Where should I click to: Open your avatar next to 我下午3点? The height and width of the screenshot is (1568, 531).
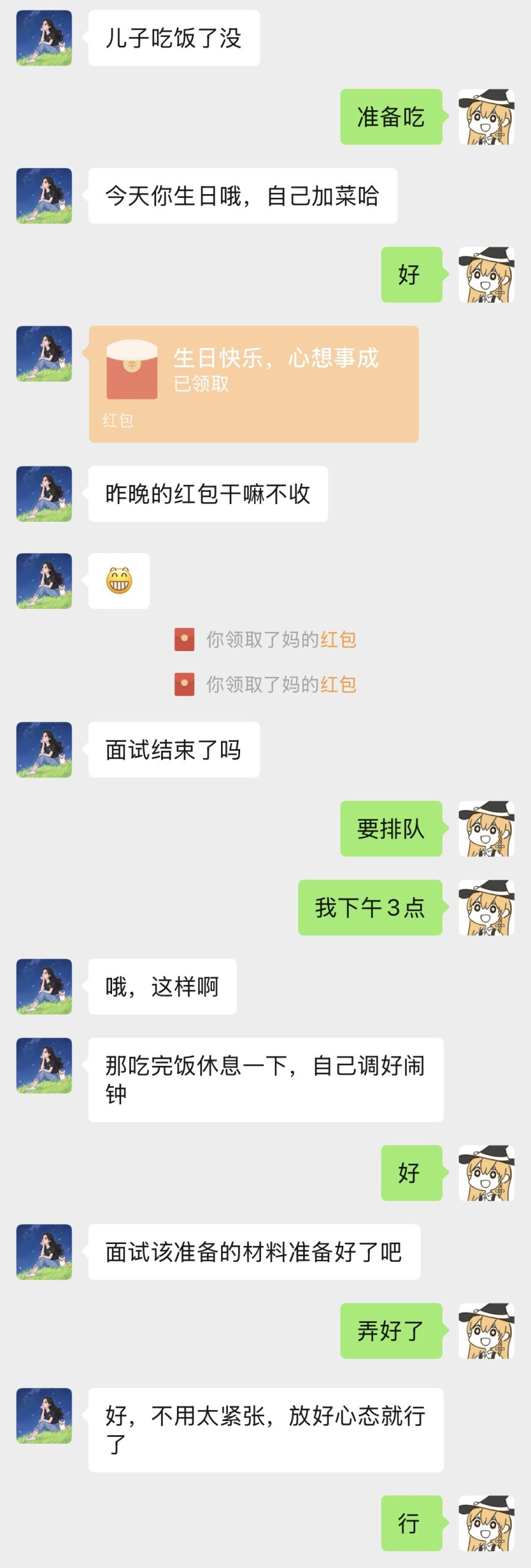[486, 908]
